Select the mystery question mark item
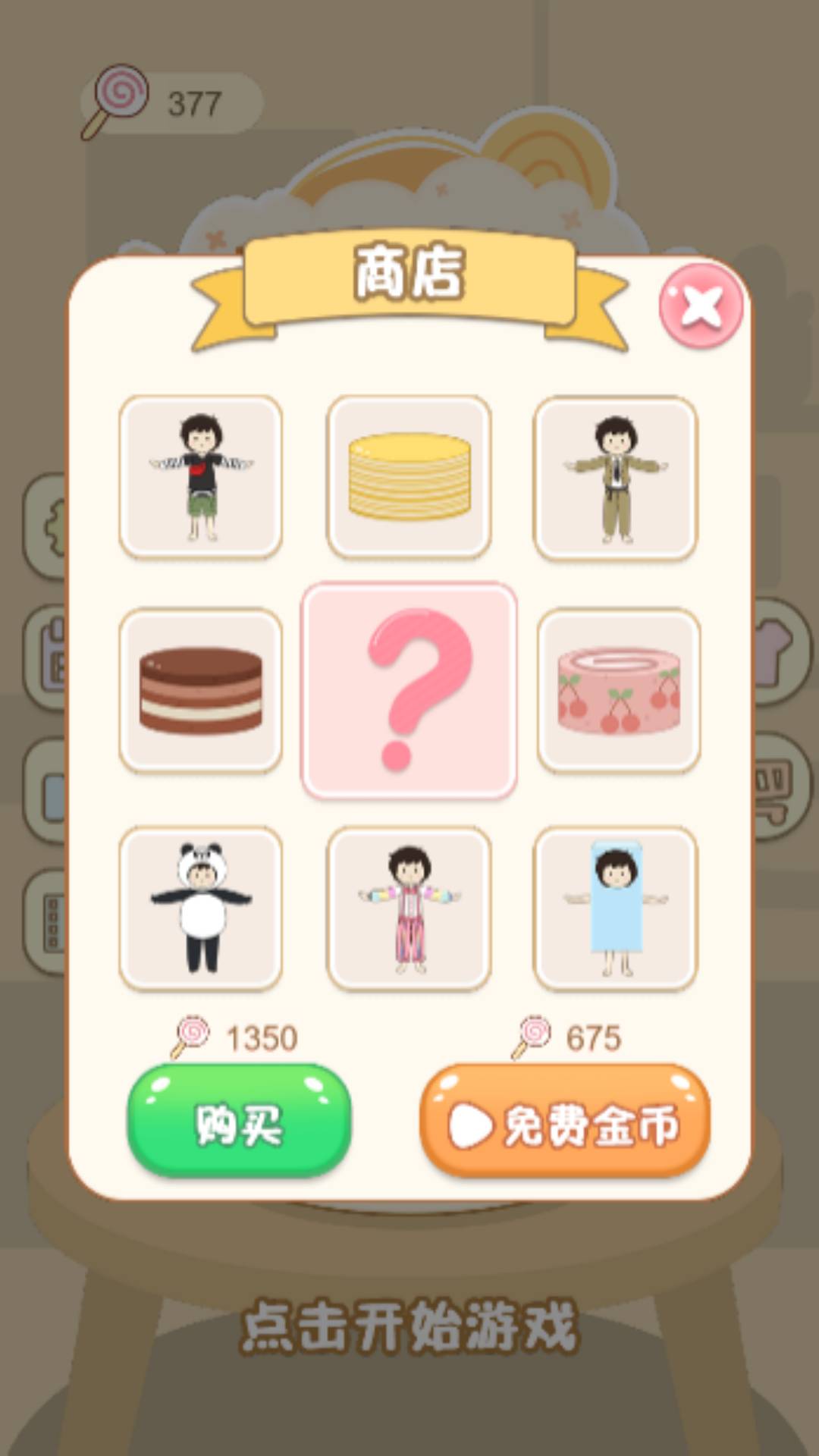 pos(409,690)
